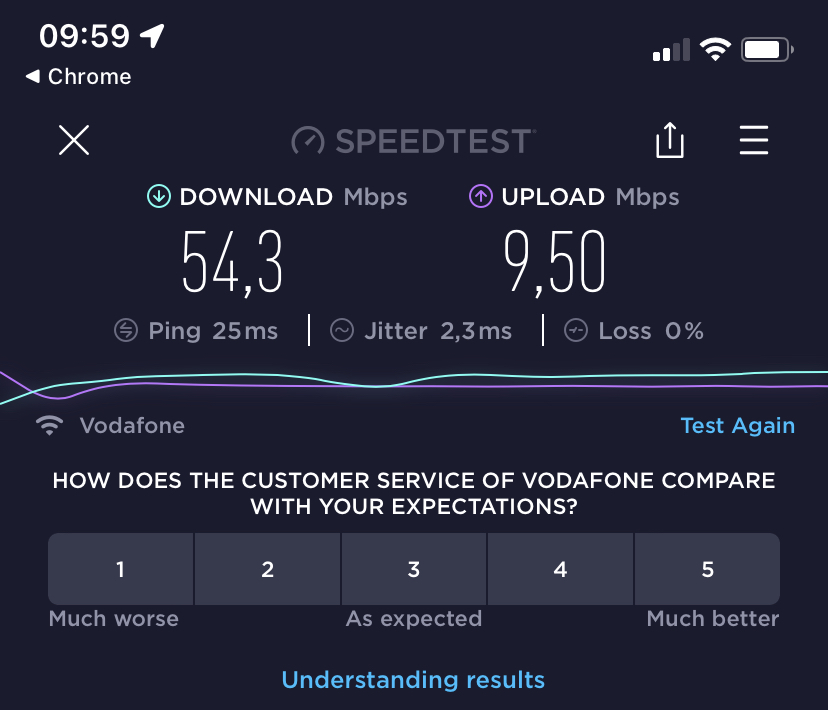Viewport: 828px width, 710px height.
Task: Choose rating 4 for Vodafone
Action: click(560, 569)
